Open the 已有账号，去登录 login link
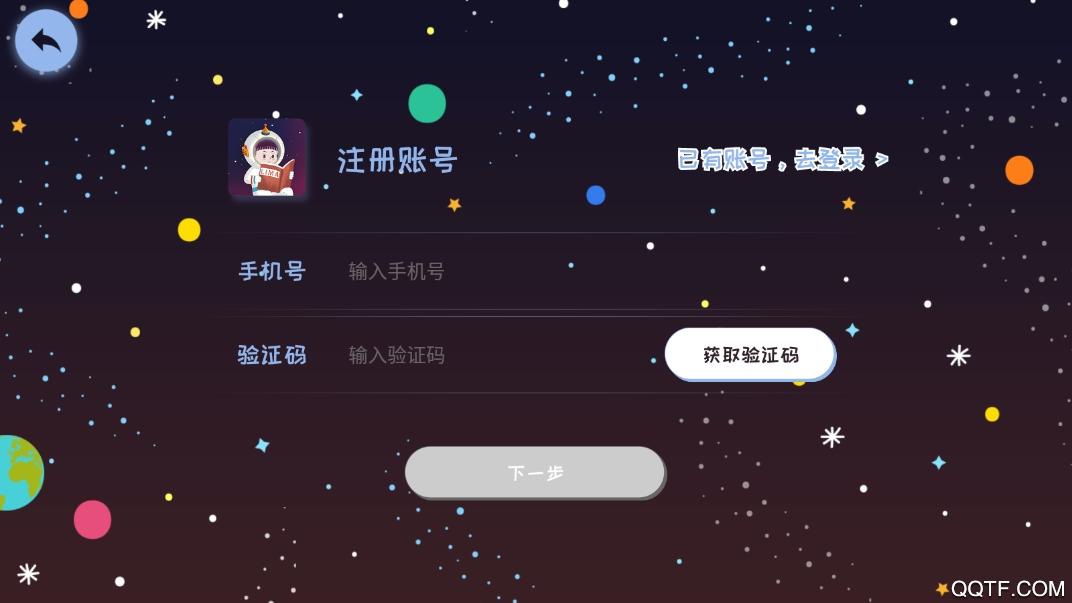This screenshot has width=1072, height=603. click(782, 160)
